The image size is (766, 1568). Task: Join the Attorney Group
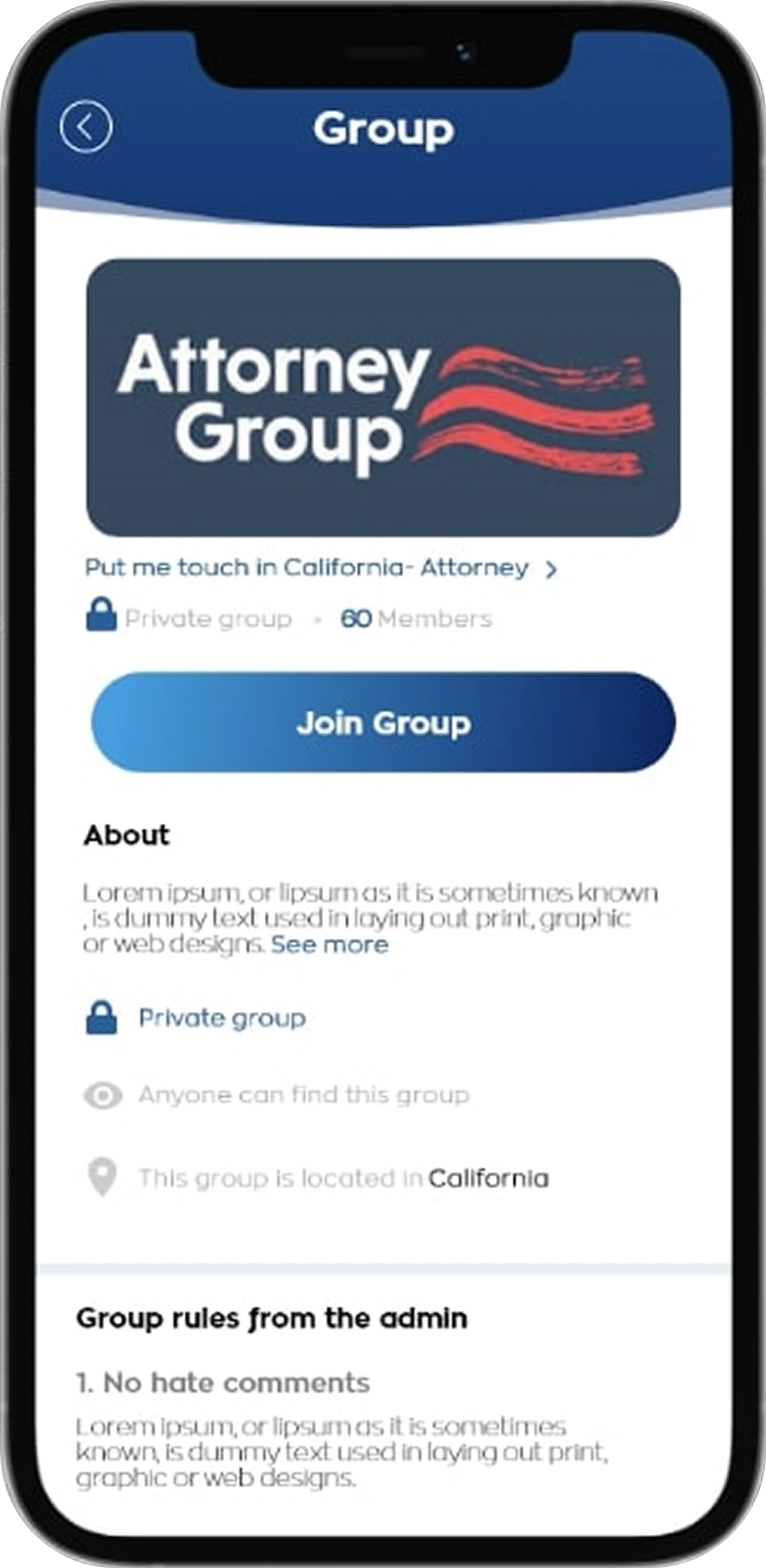point(383,722)
